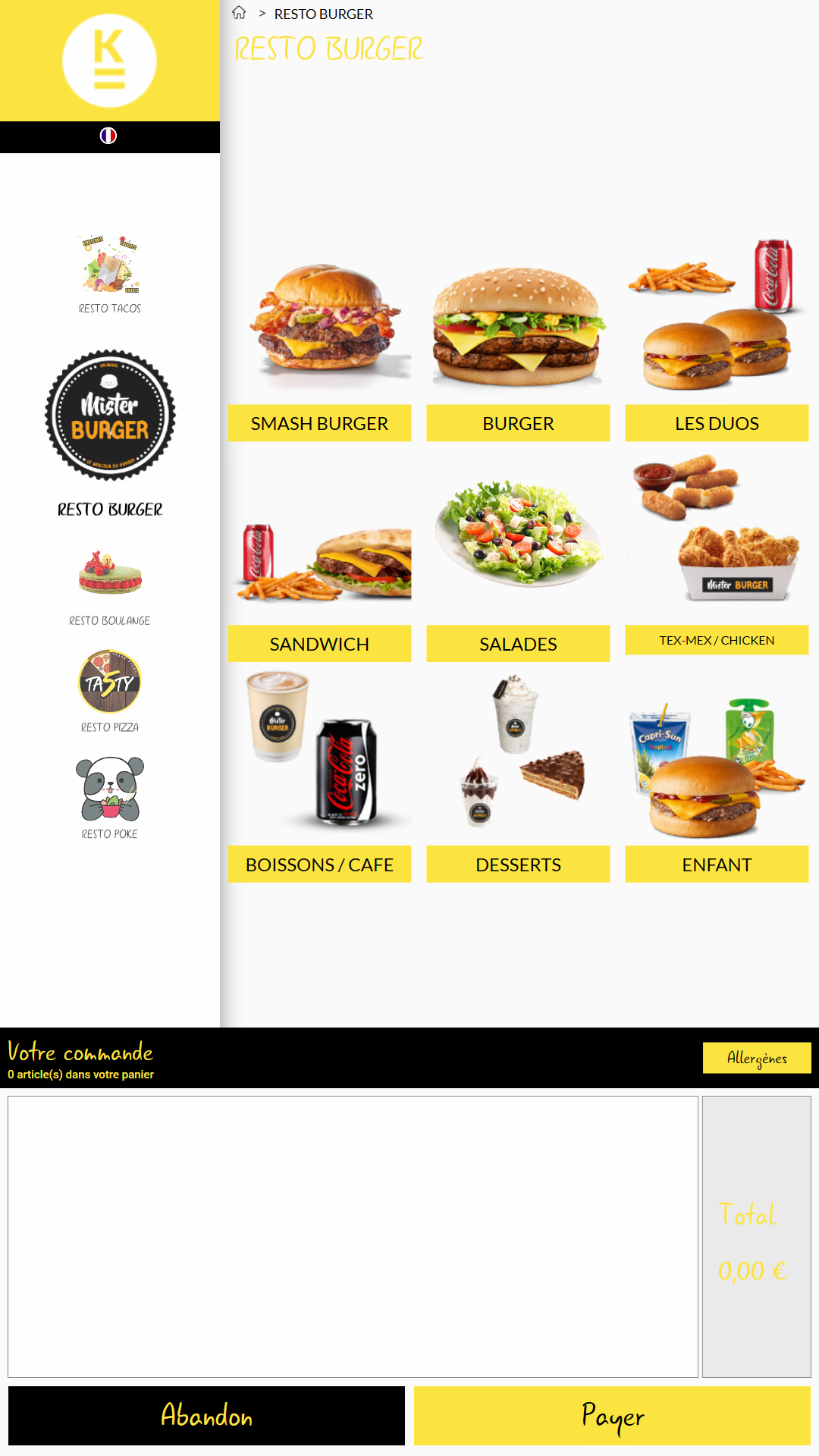View the Salades category

518,643
